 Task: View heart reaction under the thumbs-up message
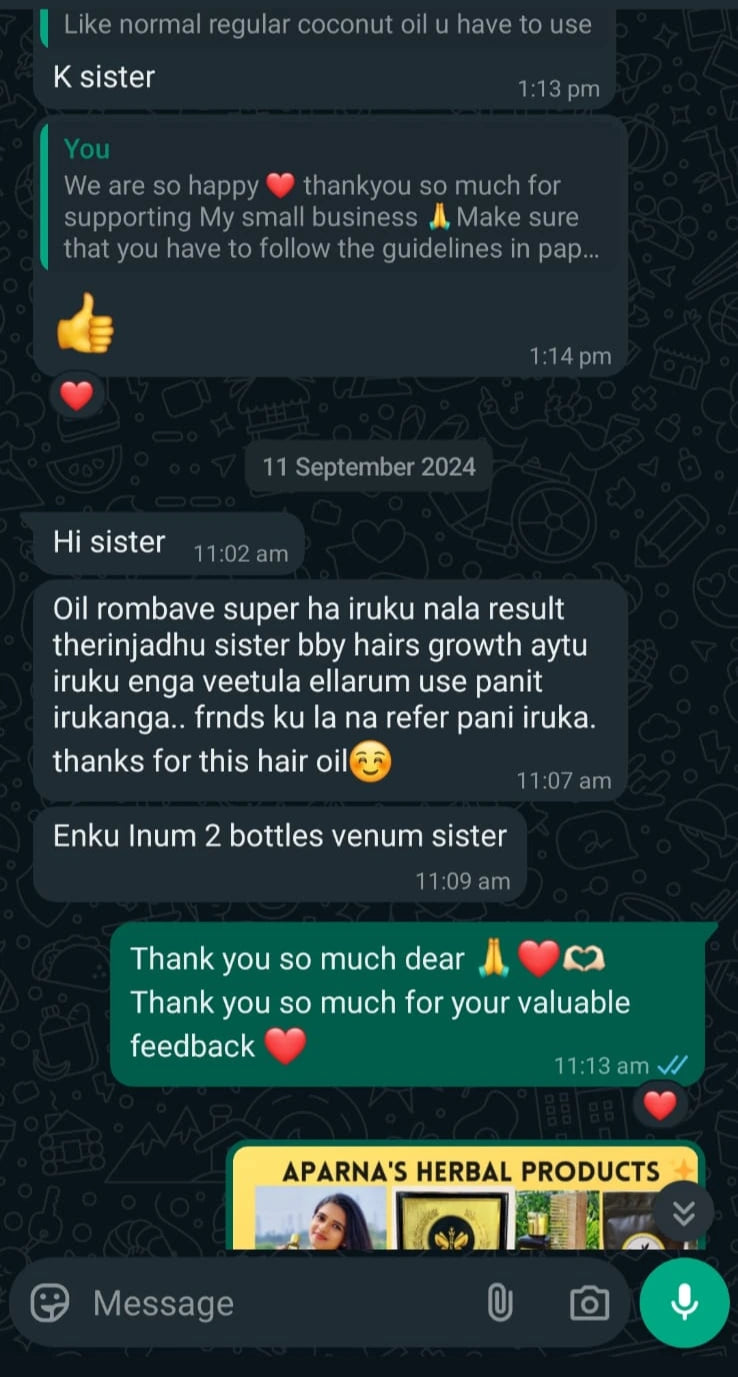(x=77, y=397)
